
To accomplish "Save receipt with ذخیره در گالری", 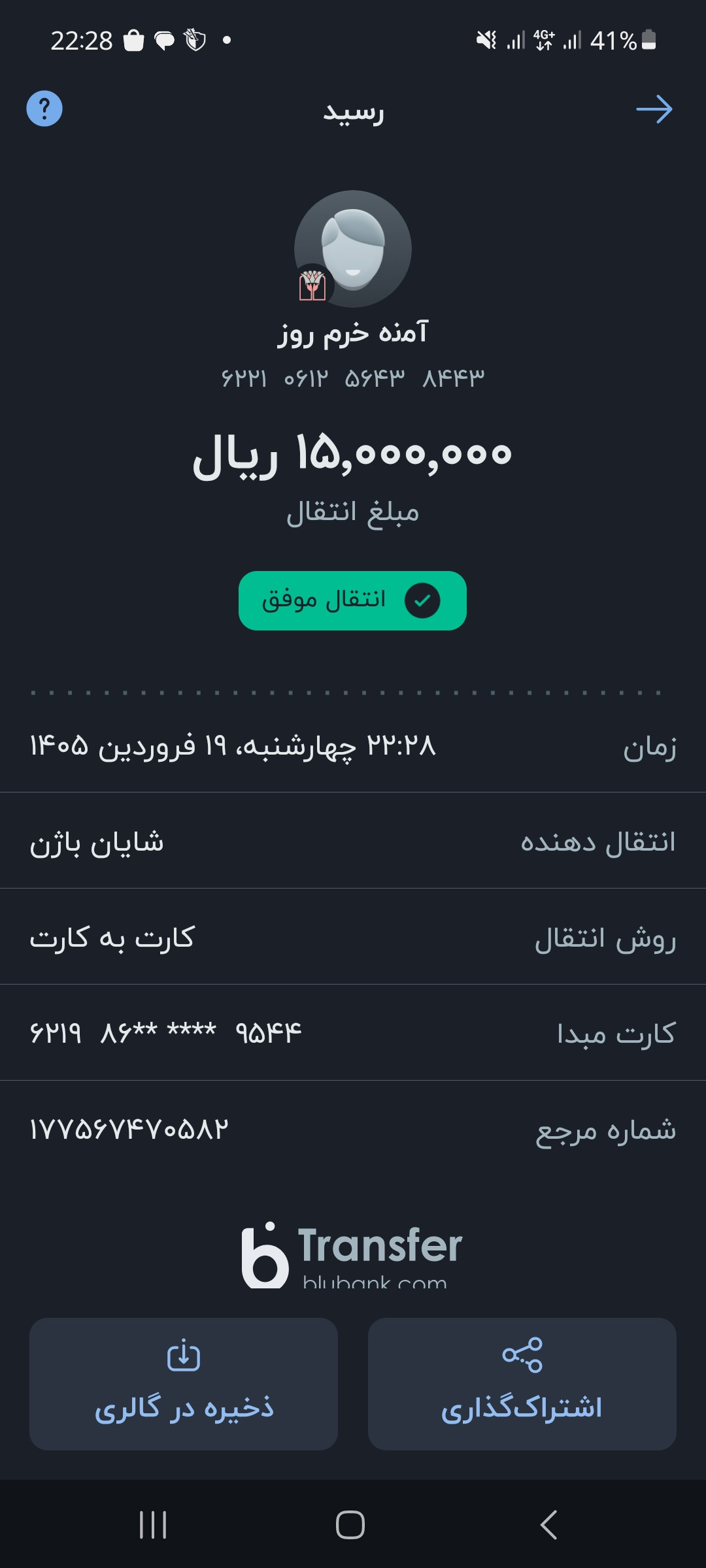I will click(x=184, y=1384).
